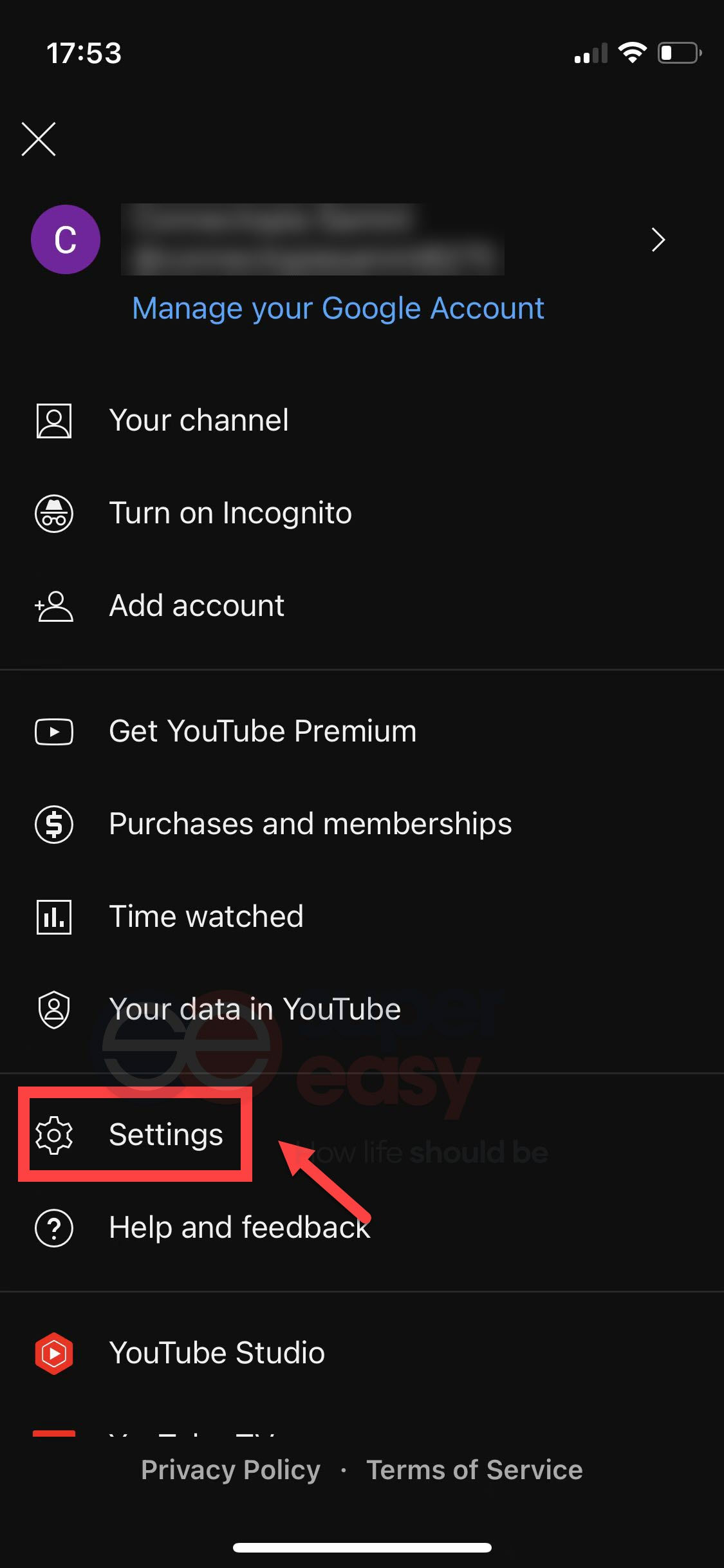Viewport: 724px width, 1568px height.
Task: Read the Privacy Policy
Action: tap(230, 1470)
